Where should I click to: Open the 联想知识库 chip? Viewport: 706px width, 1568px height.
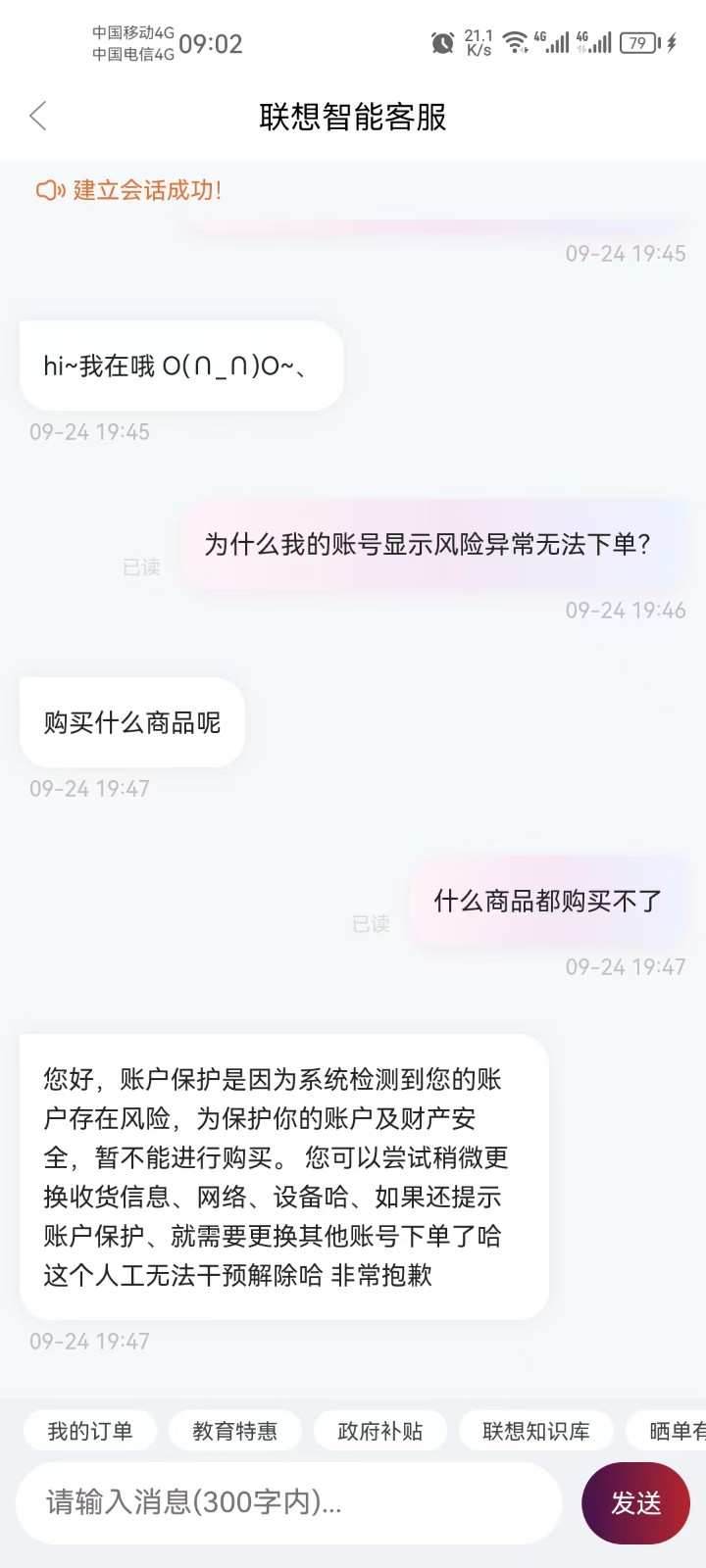coord(535,1431)
